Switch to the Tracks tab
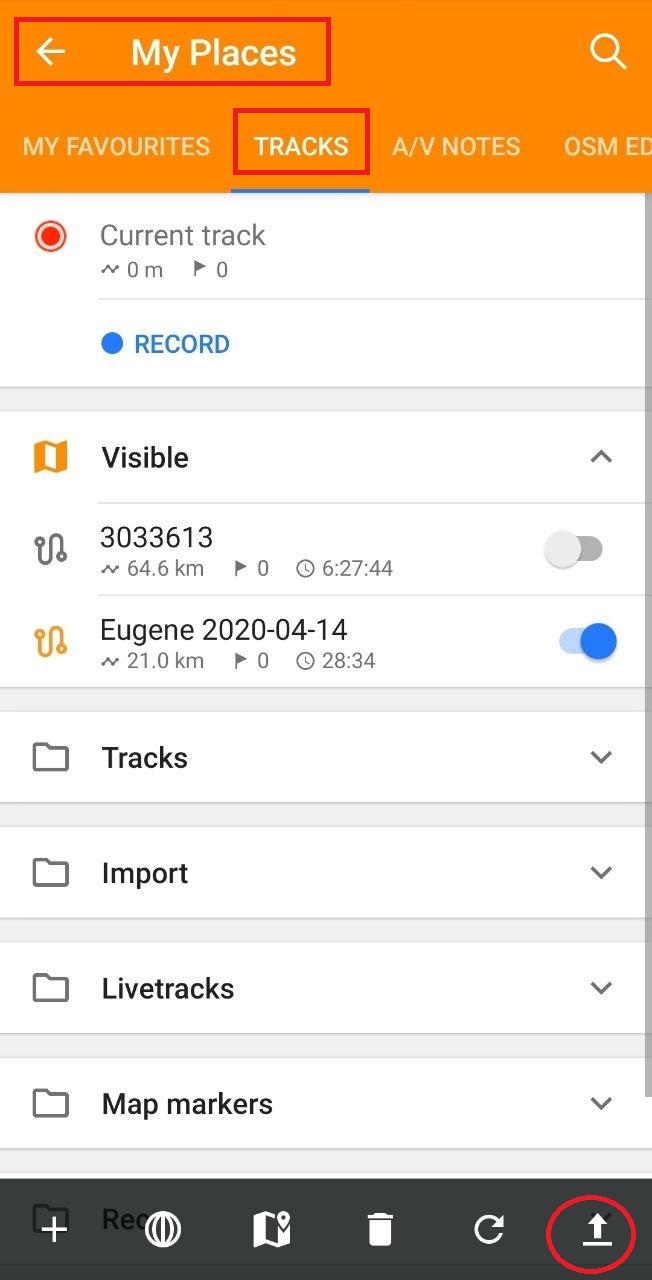 click(301, 146)
